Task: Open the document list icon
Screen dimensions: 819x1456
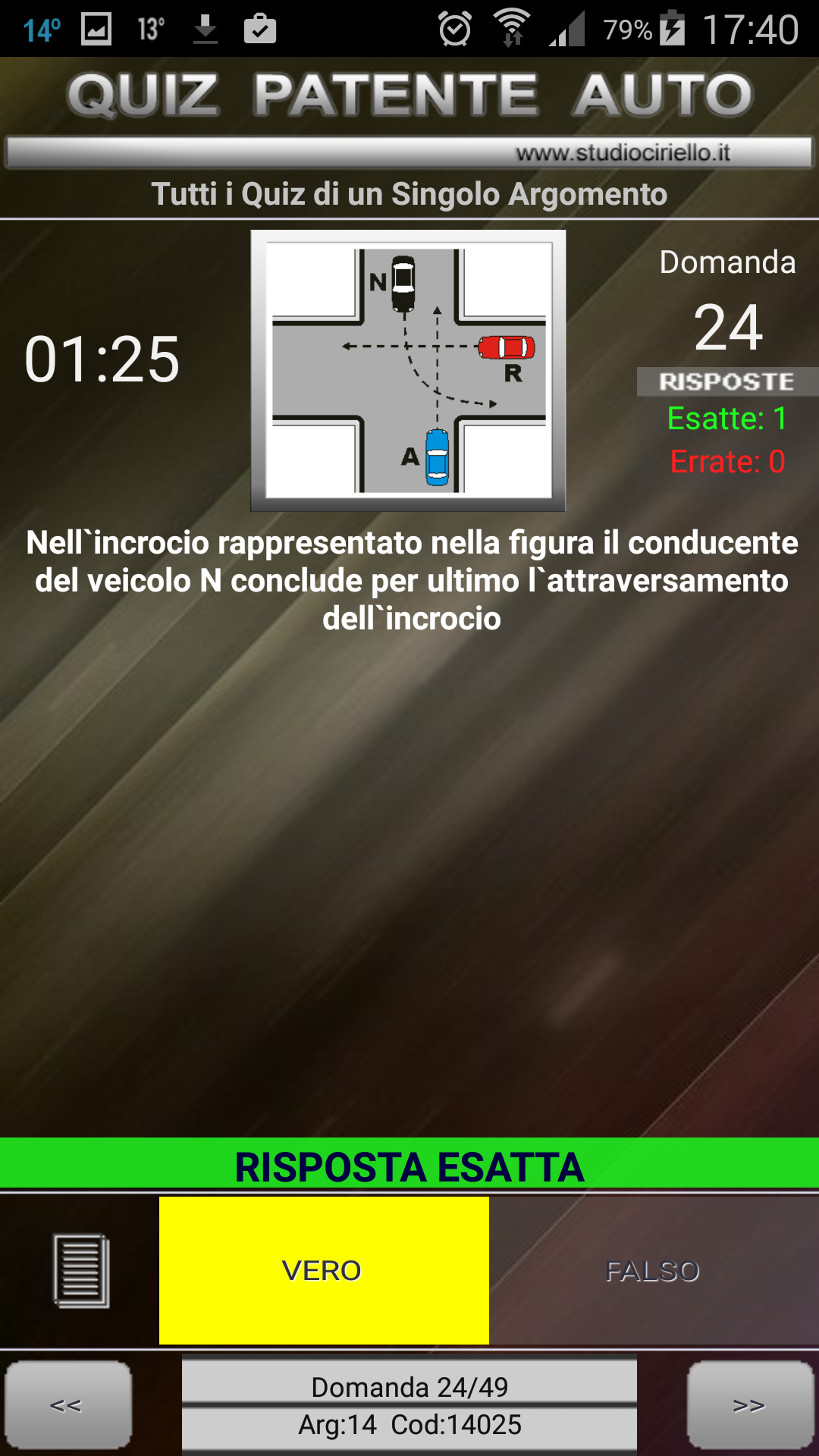Action: point(81,1270)
